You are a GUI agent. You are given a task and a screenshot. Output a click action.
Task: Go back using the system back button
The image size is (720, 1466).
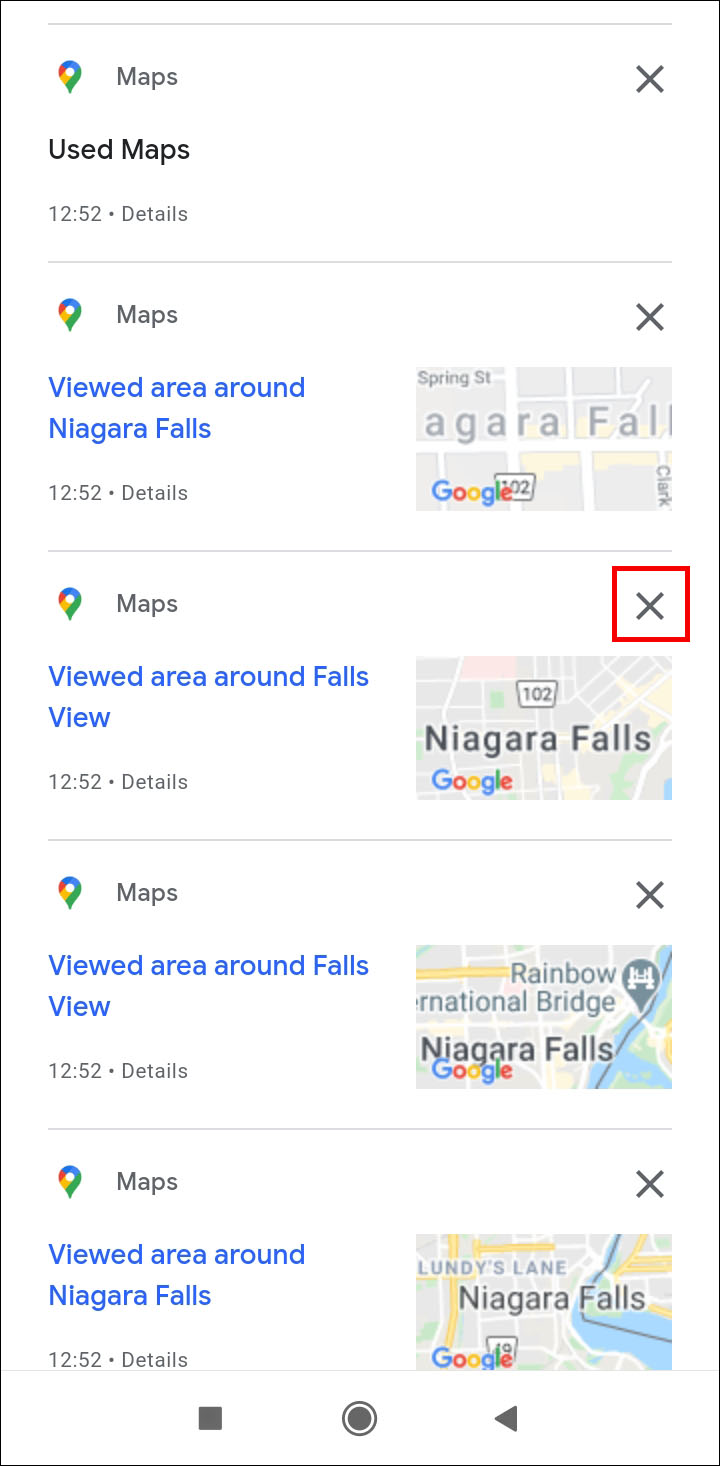(506, 1418)
